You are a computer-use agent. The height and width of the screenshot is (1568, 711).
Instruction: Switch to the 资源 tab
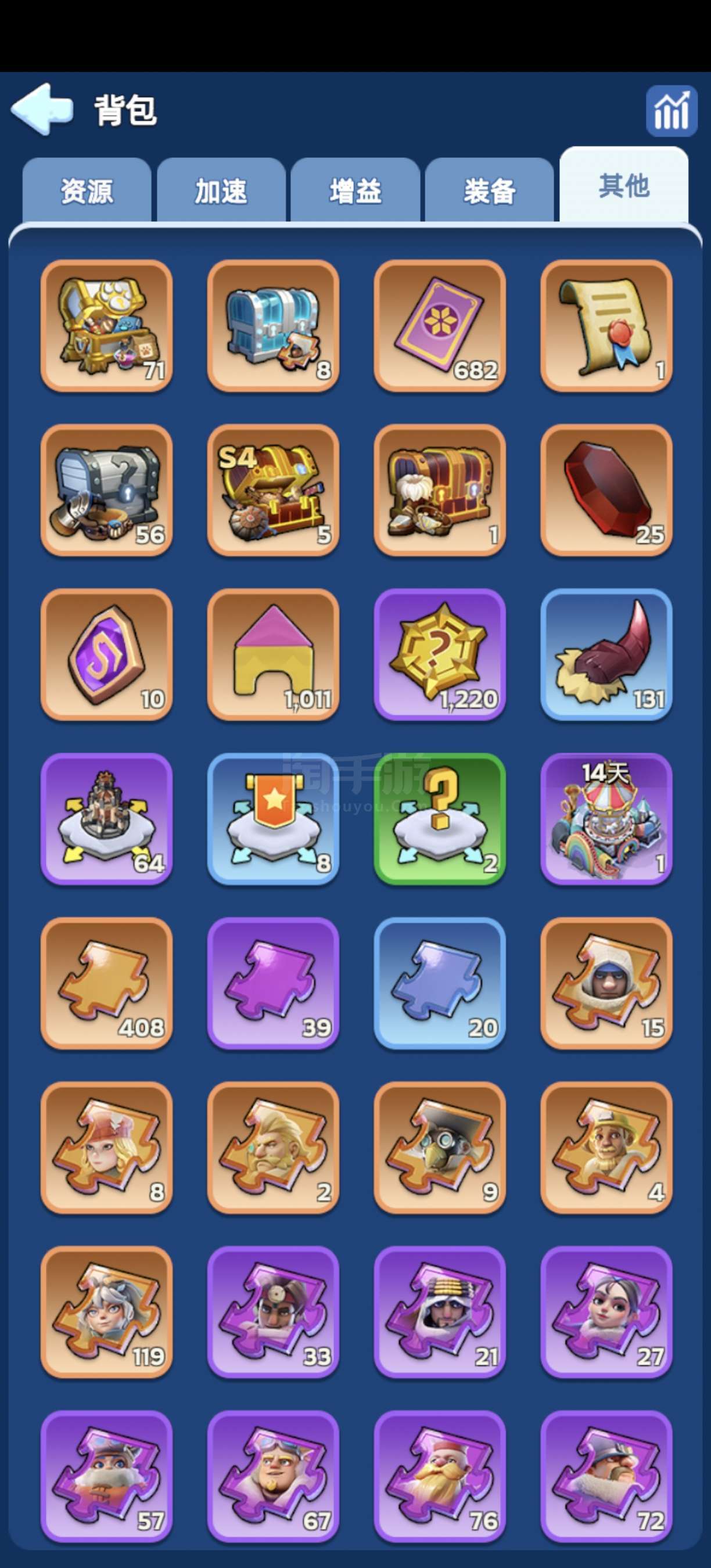(x=87, y=191)
